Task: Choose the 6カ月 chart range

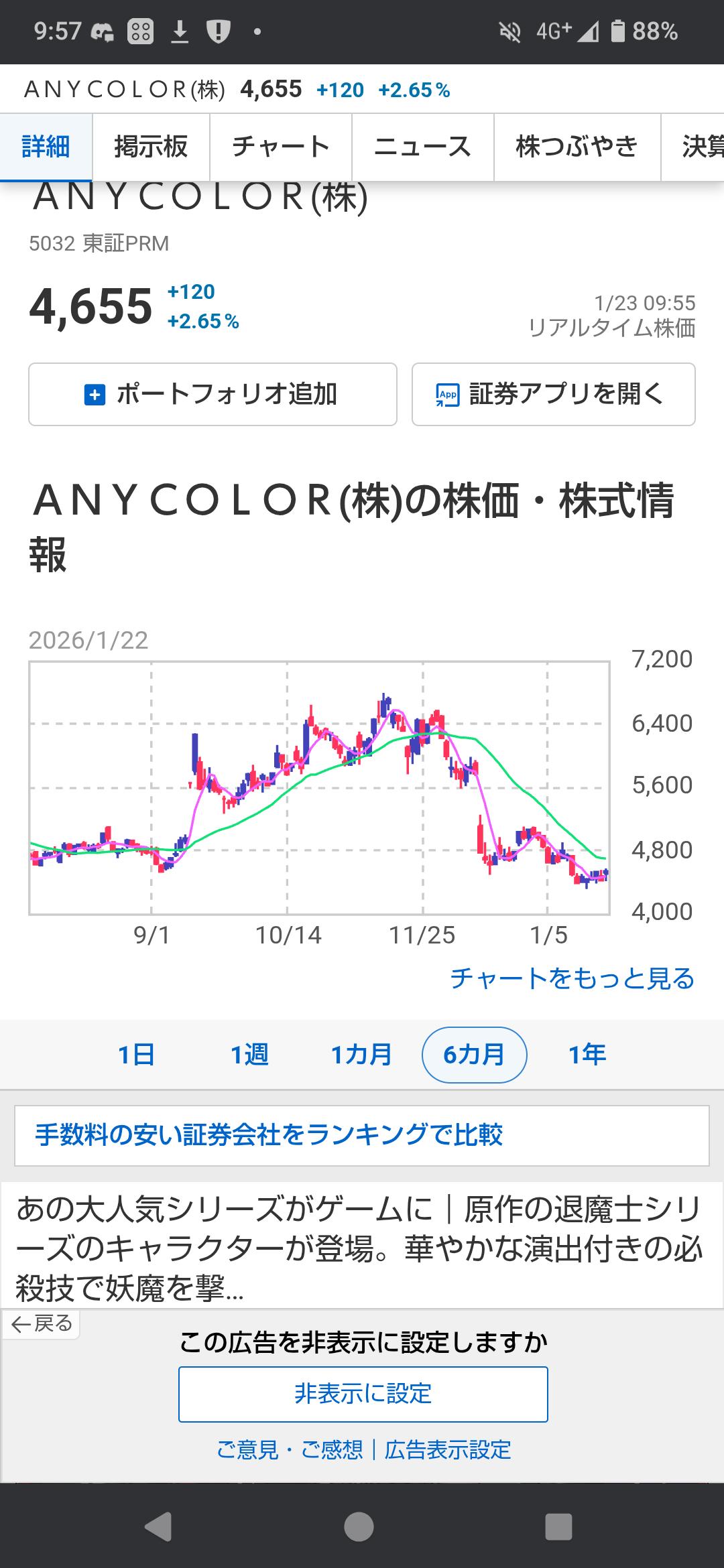Action: coord(474,1055)
